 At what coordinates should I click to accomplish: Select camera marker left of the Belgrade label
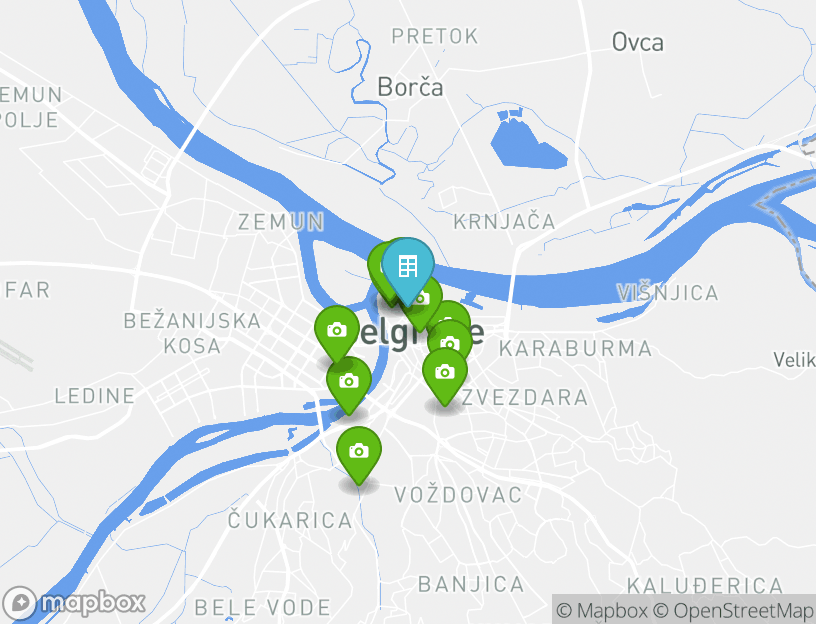pos(337,330)
